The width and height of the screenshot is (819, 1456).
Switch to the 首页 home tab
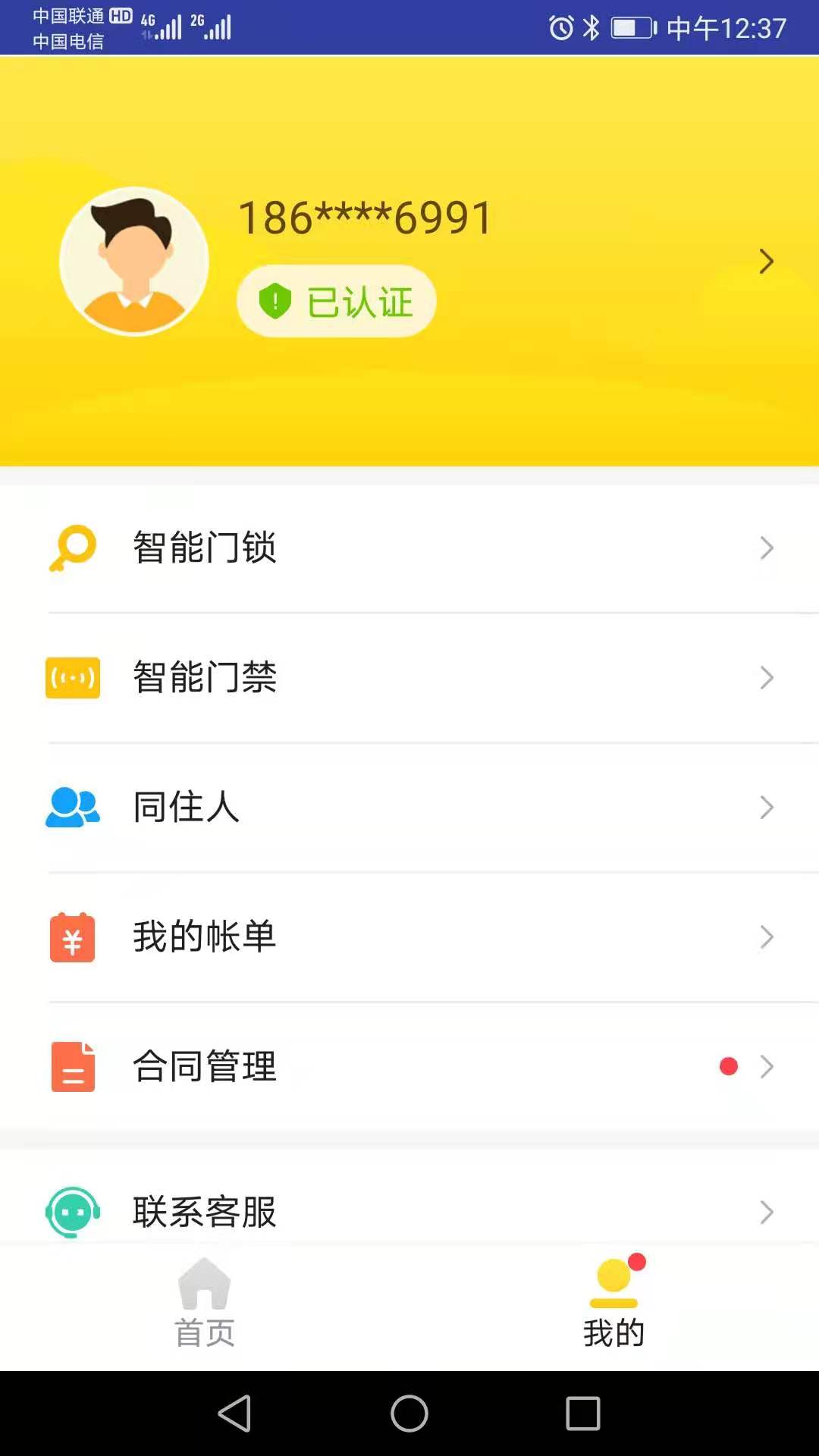205,1304
